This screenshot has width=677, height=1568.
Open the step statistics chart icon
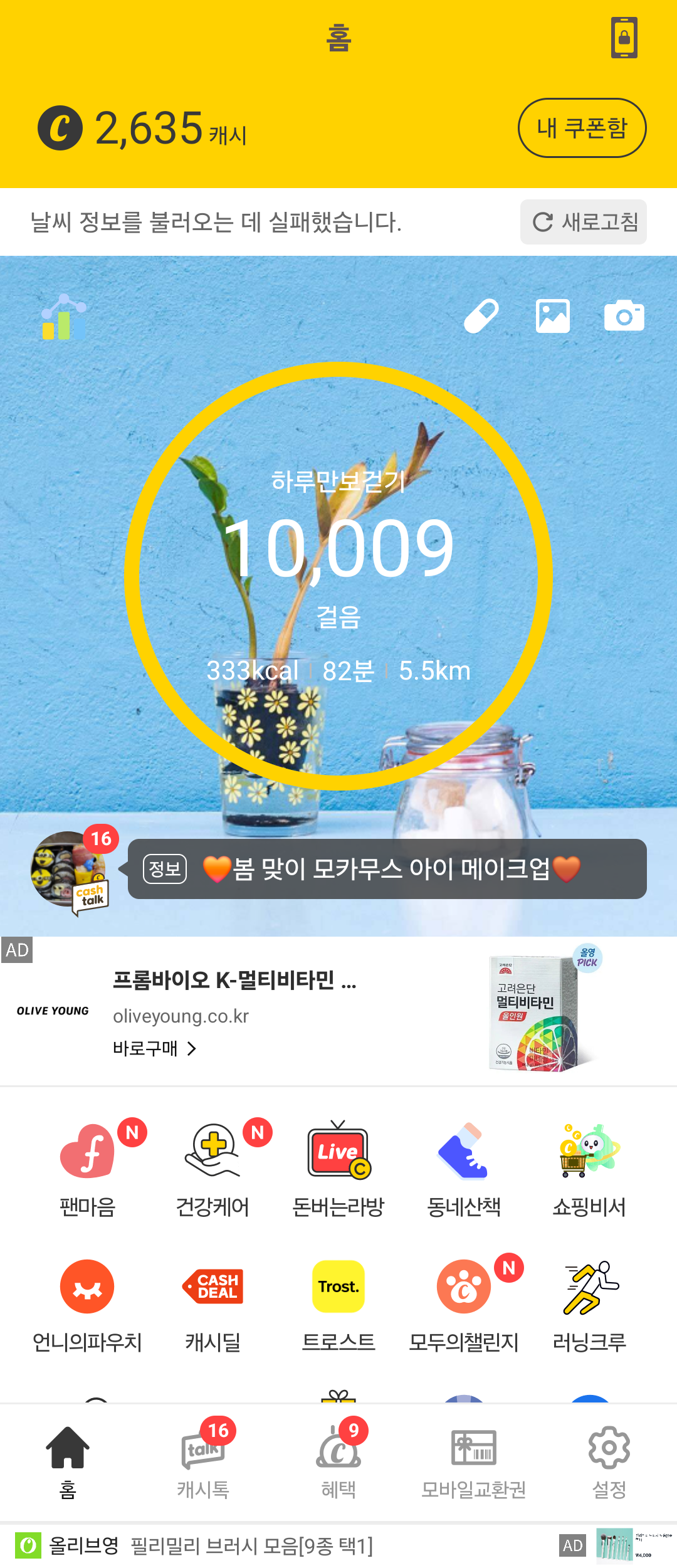(x=63, y=317)
